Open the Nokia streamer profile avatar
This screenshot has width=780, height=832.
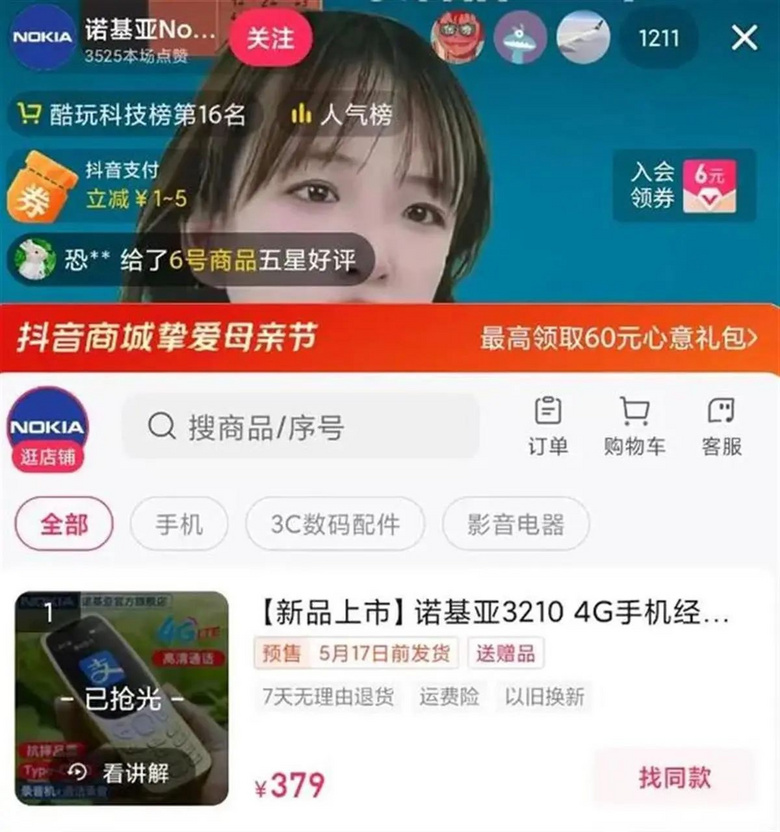click(x=42, y=38)
